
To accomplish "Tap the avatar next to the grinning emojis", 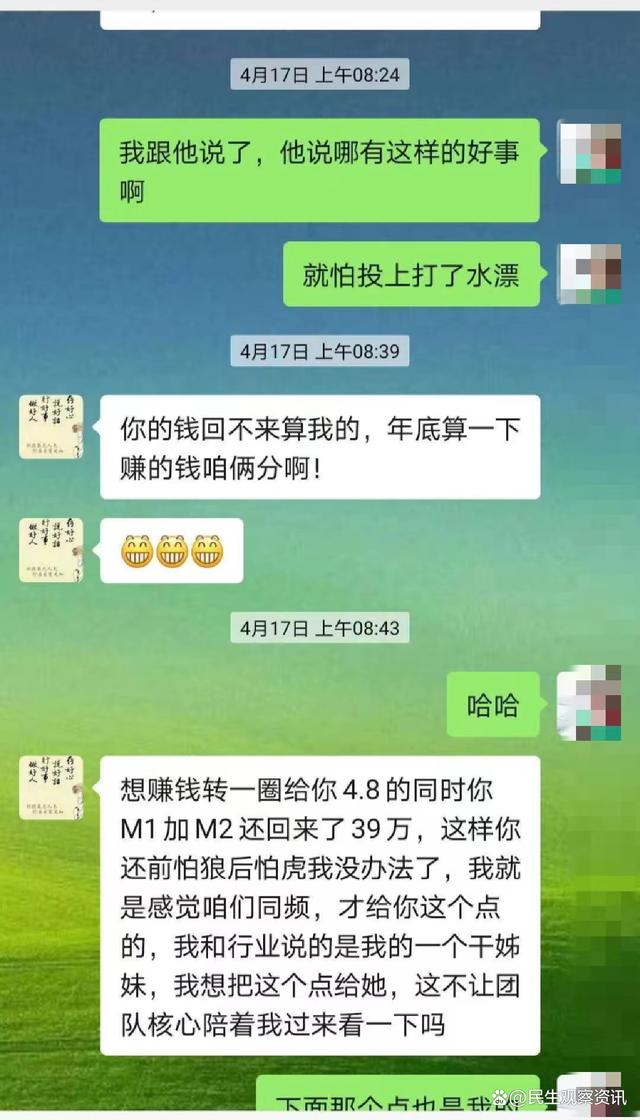I will (51, 550).
